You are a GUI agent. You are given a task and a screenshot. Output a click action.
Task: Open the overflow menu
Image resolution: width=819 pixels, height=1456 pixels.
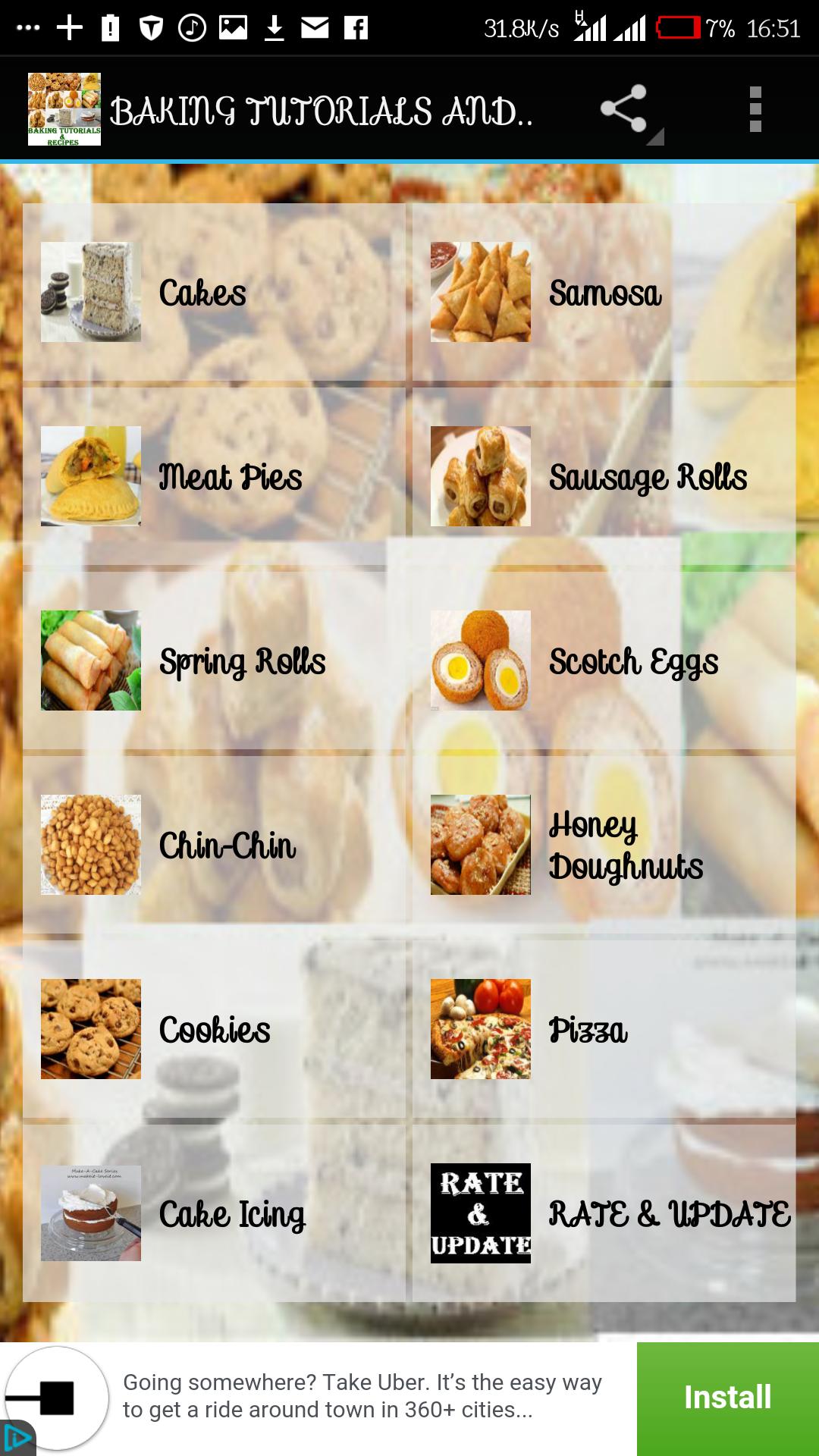click(x=755, y=110)
